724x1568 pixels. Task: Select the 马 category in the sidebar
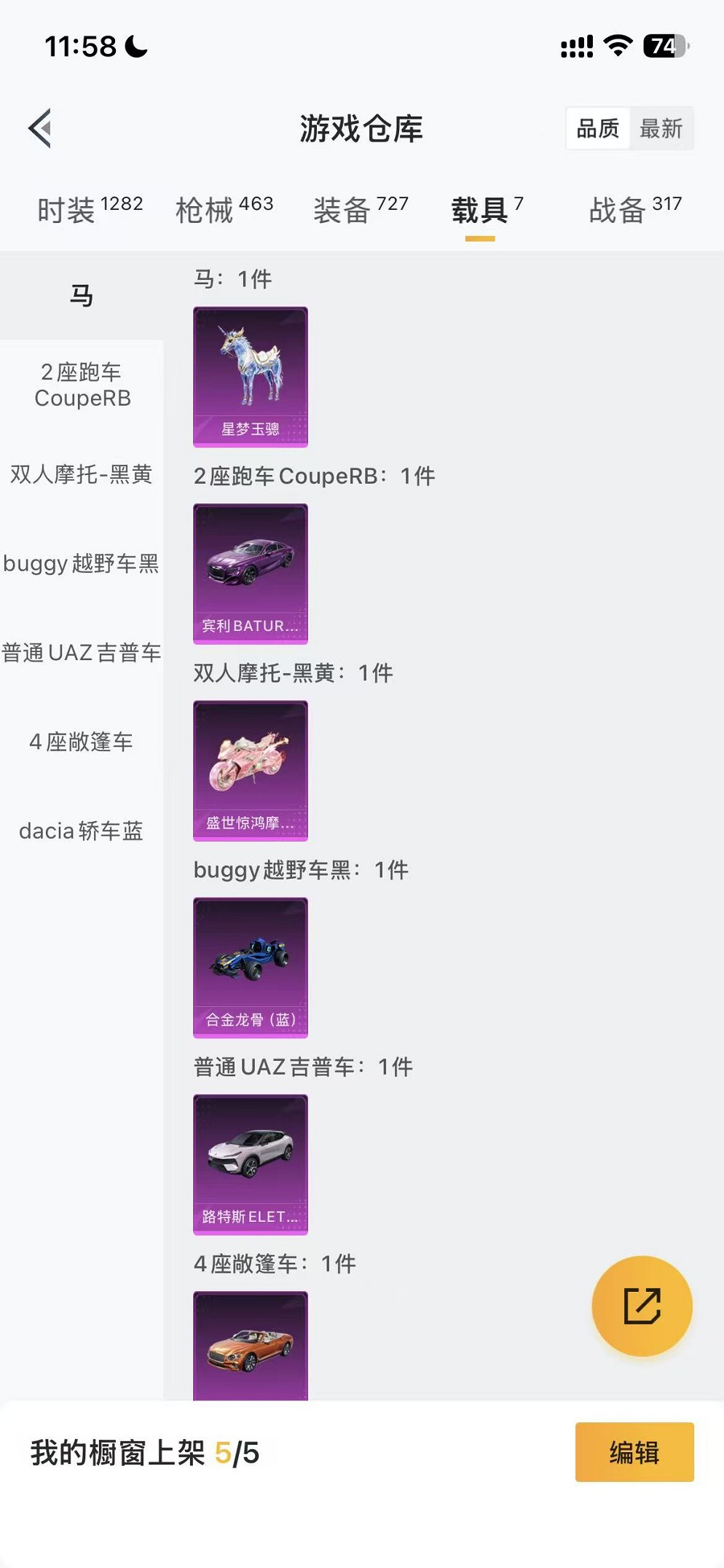(x=82, y=295)
